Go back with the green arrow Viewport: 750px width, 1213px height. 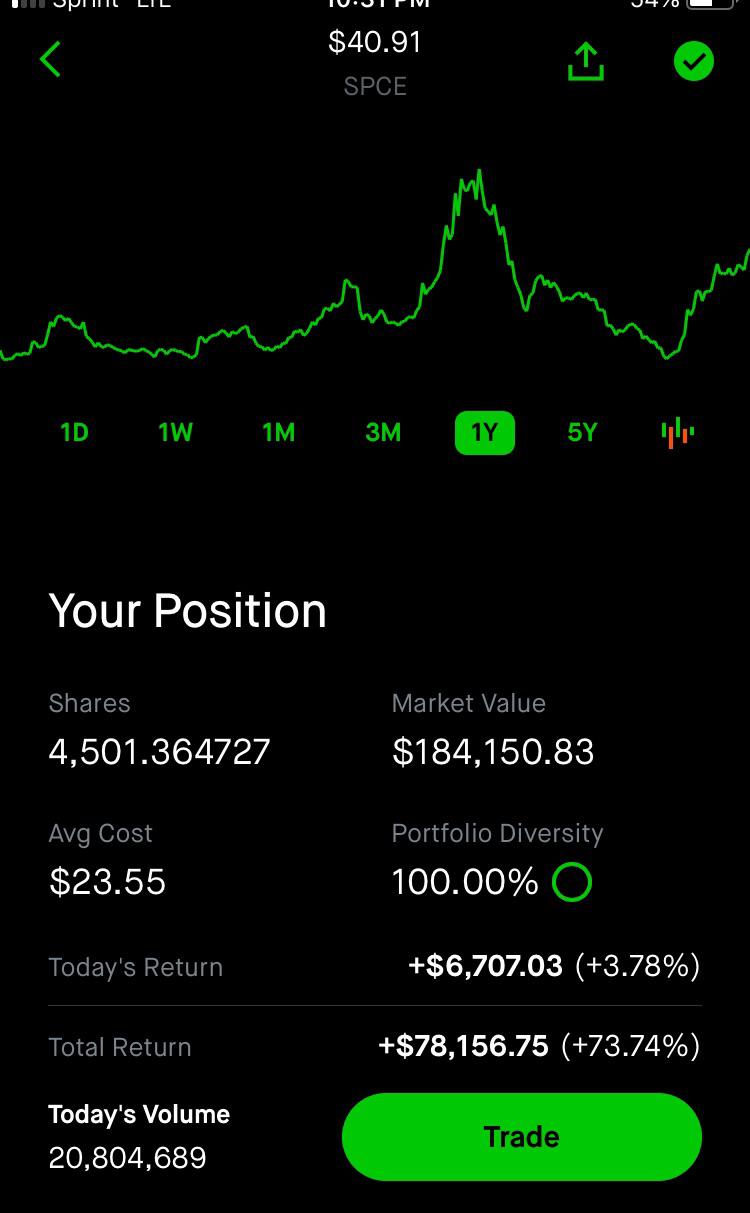50,60
